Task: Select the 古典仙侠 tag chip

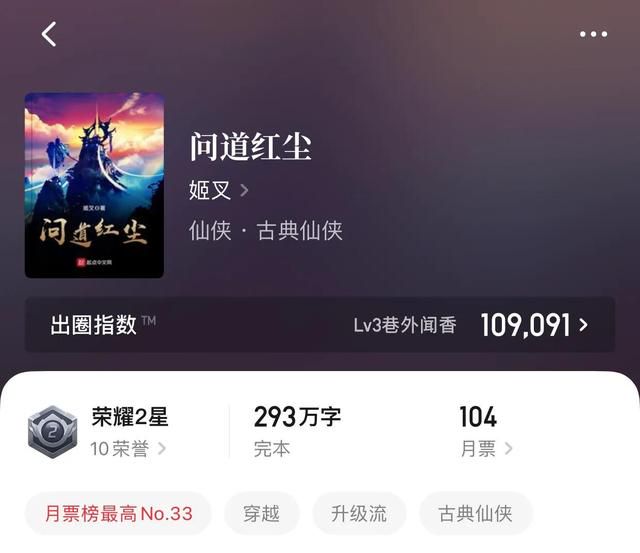Action: click(x=475, y=514)
